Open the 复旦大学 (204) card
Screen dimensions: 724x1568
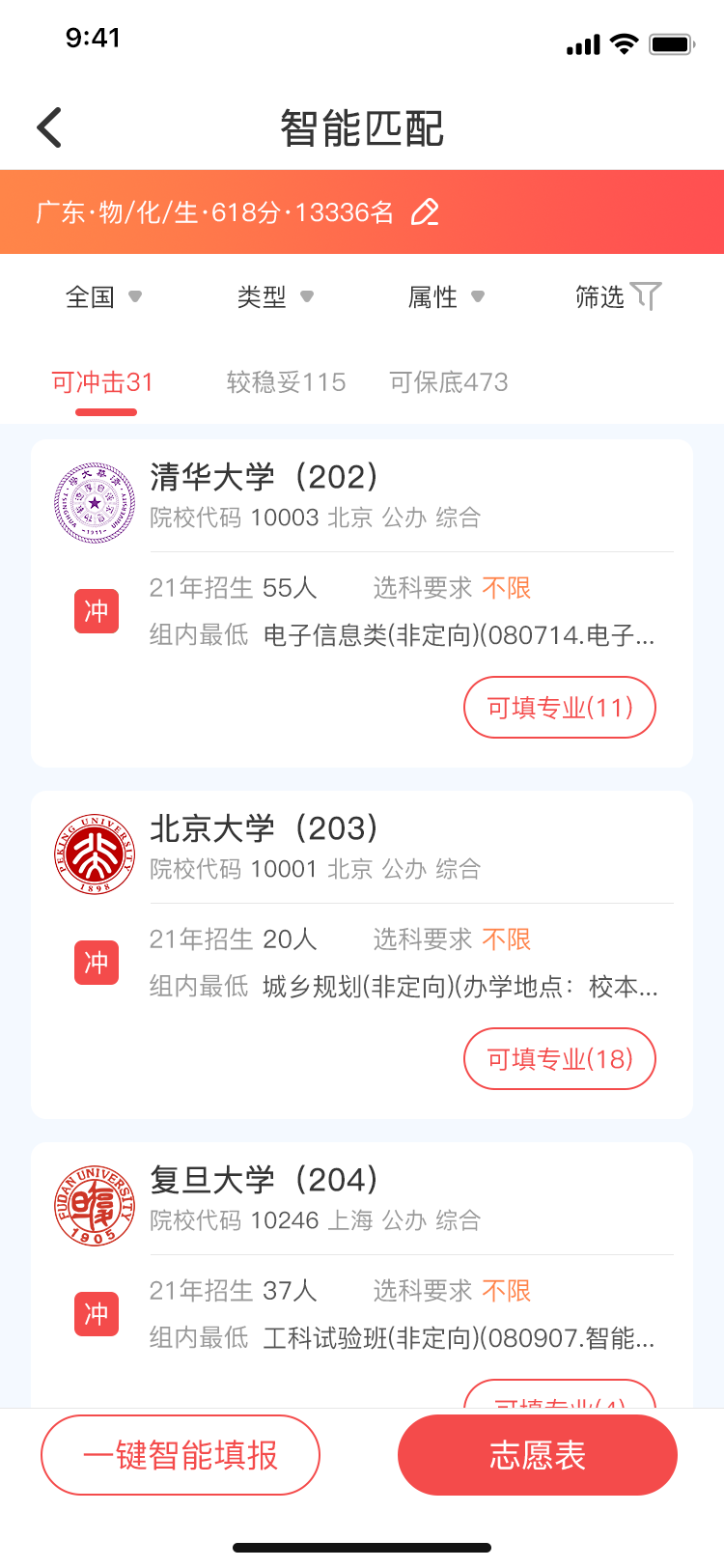[362, 1274]
